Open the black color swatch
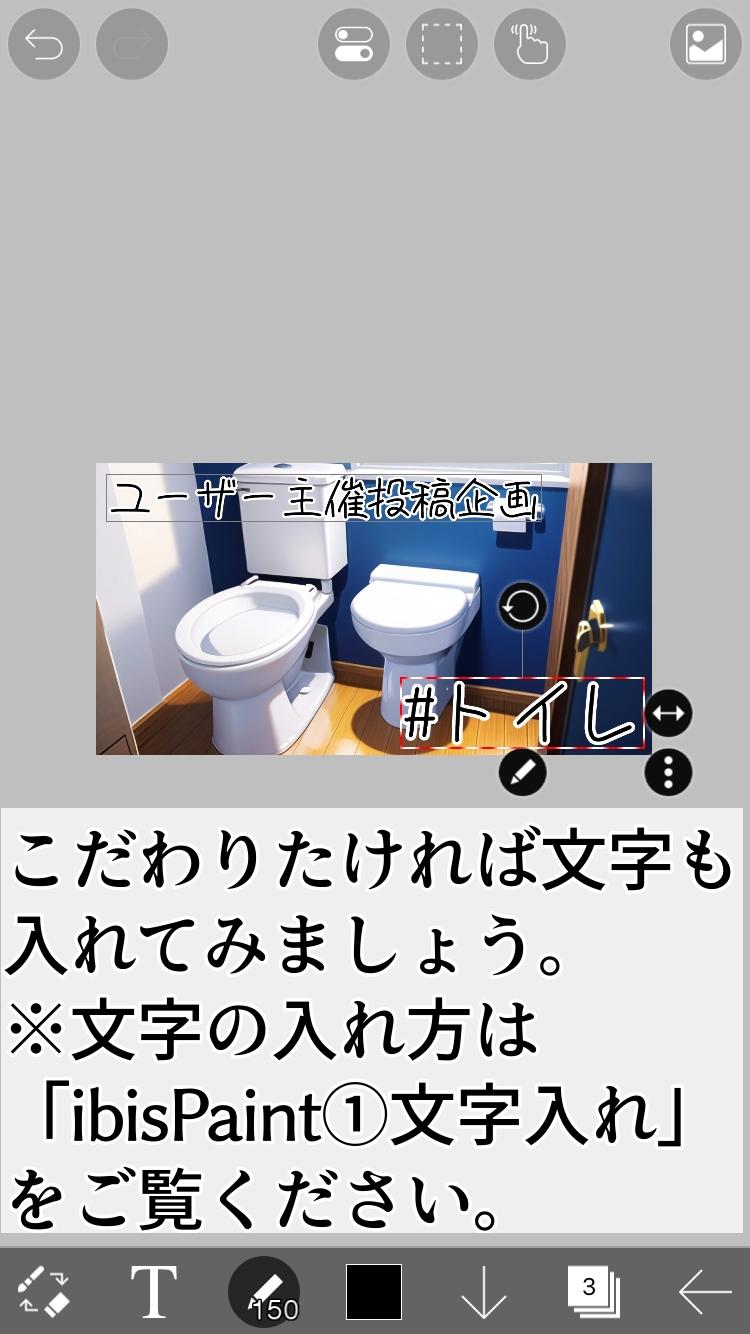750x1334 pixels. coord(374,1291)
